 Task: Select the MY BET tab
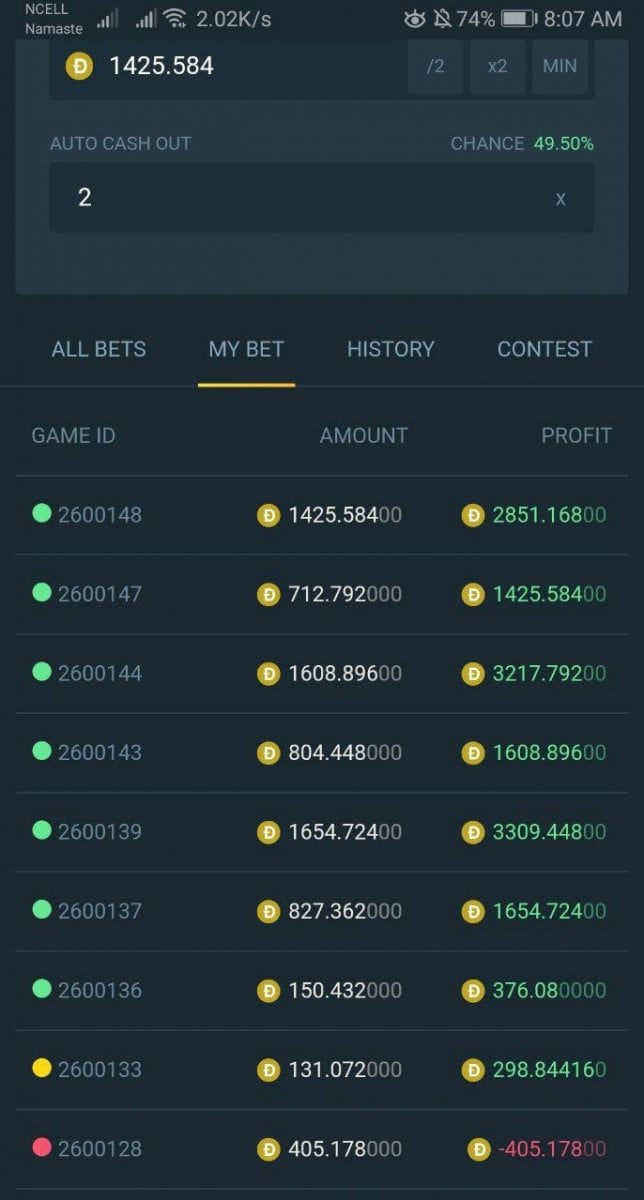(246, 349)
